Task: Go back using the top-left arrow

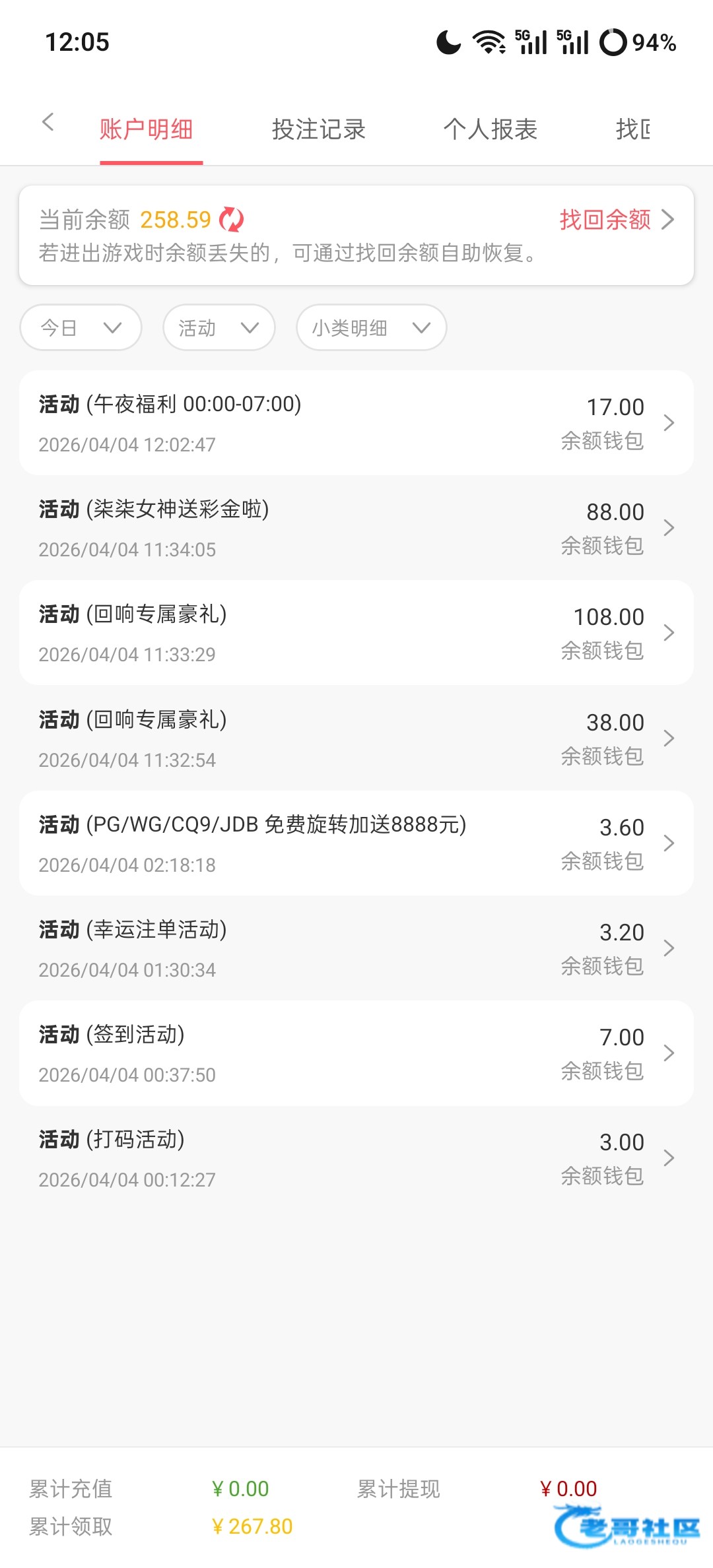Action: (x=48, y=122)
